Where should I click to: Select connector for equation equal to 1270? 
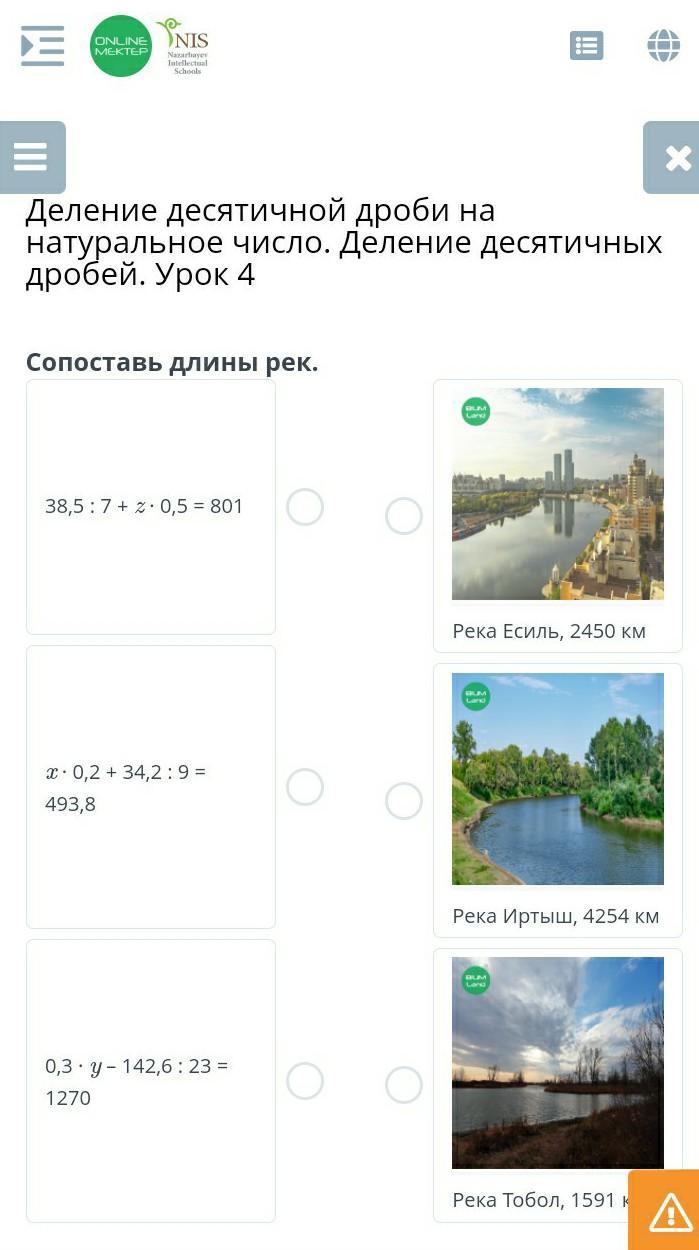tap(305, 1081)
